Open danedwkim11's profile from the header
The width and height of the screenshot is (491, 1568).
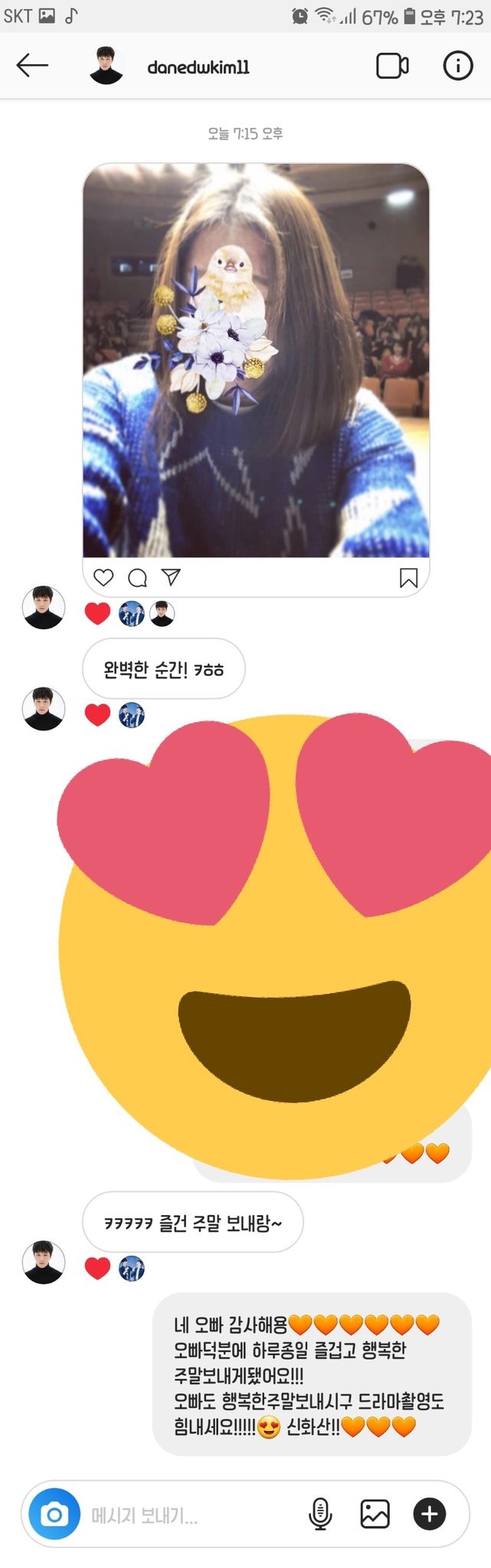198,67
